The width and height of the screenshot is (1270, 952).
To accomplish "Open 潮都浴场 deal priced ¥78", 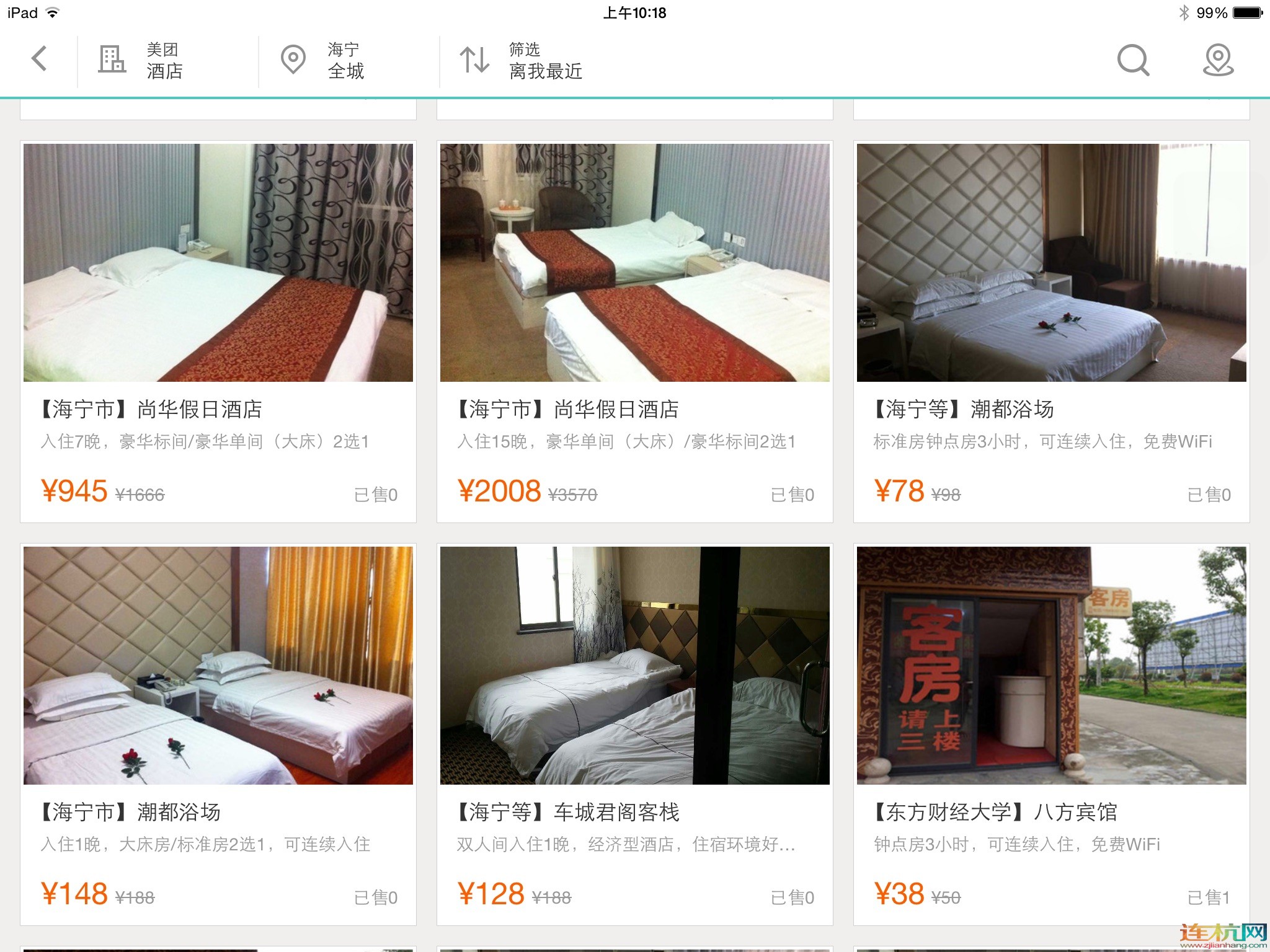I will click(1051, 332).
